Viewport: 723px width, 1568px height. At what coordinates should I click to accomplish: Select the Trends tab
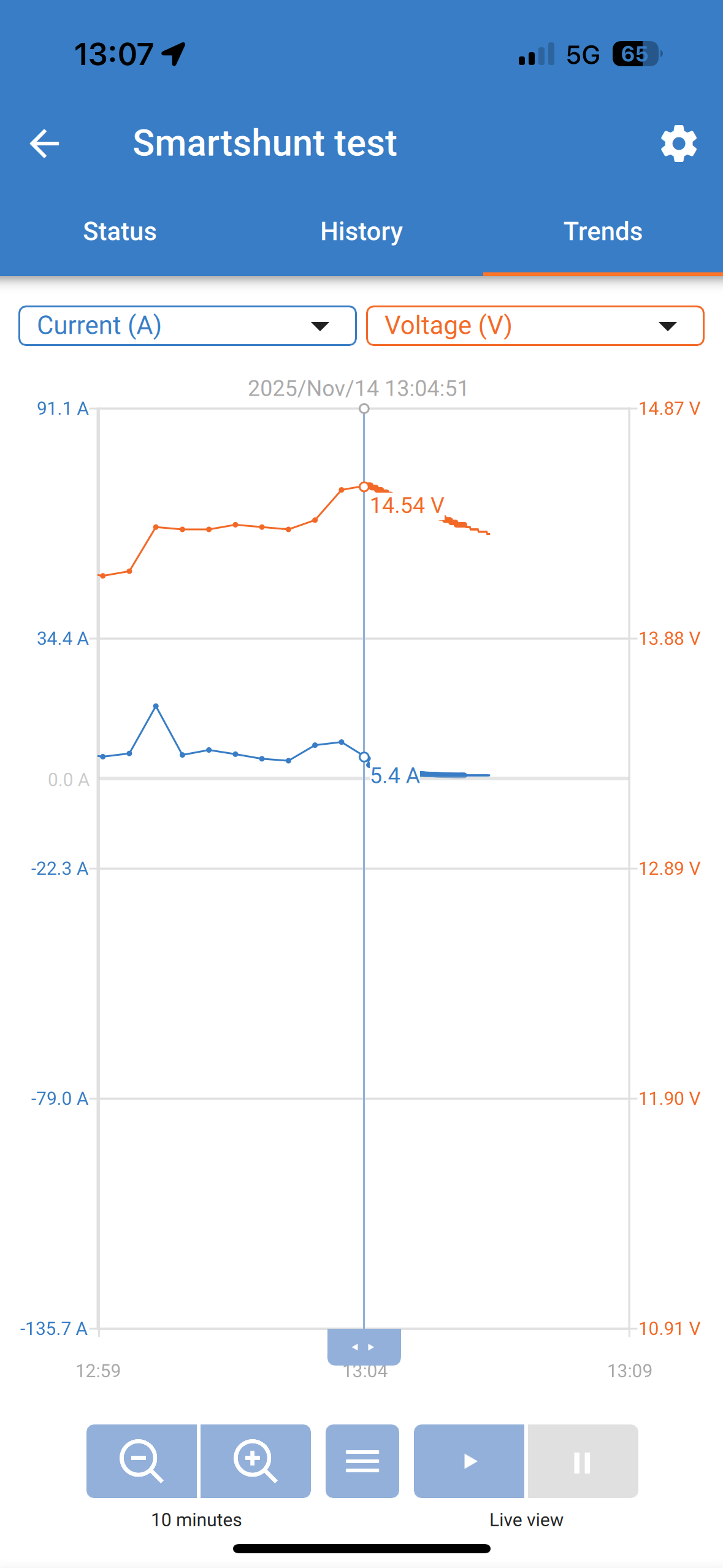tap(603, 231)
